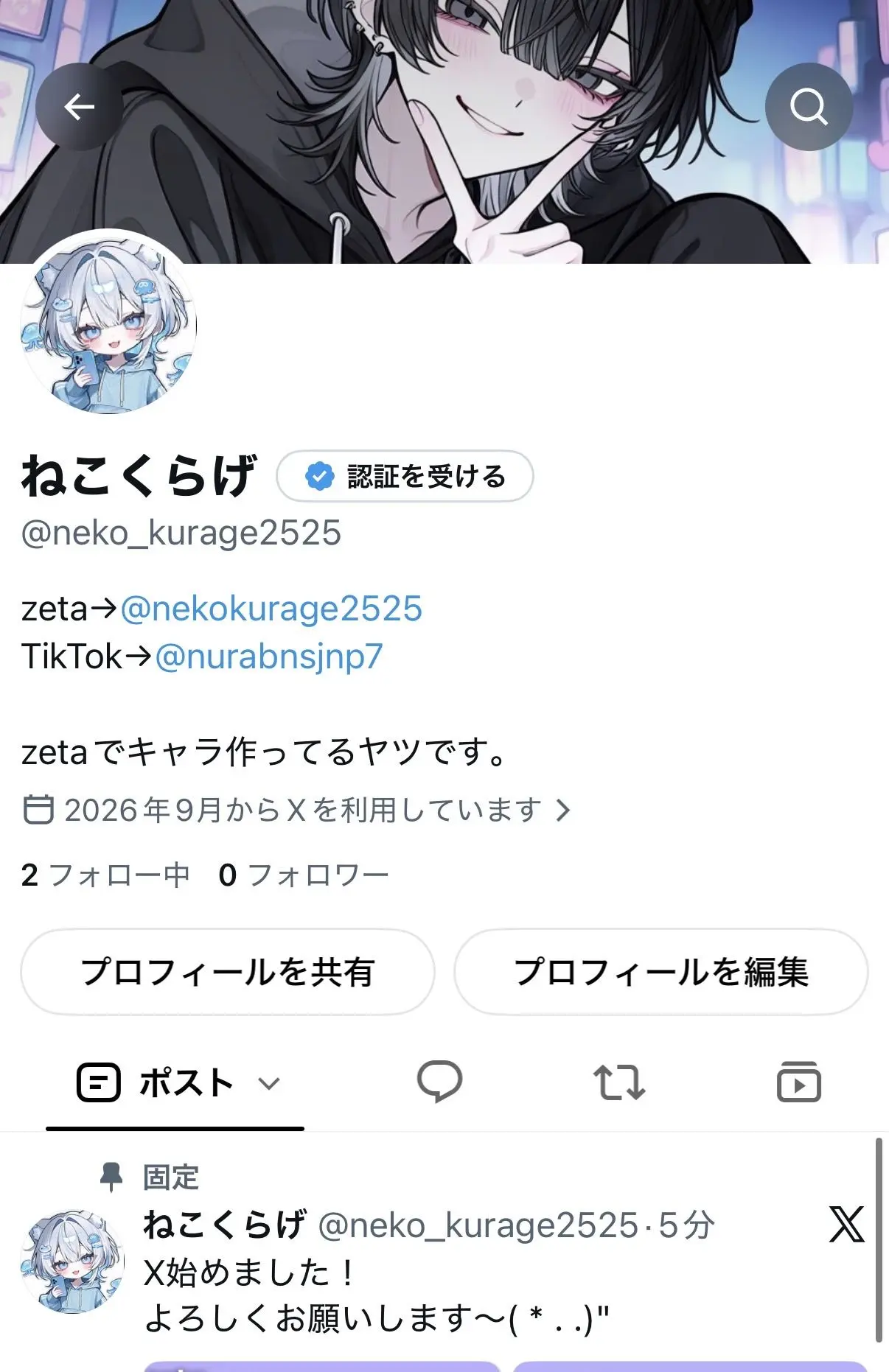
Task: Open the @nekokurage2525 zeta link
Action: 271,609
